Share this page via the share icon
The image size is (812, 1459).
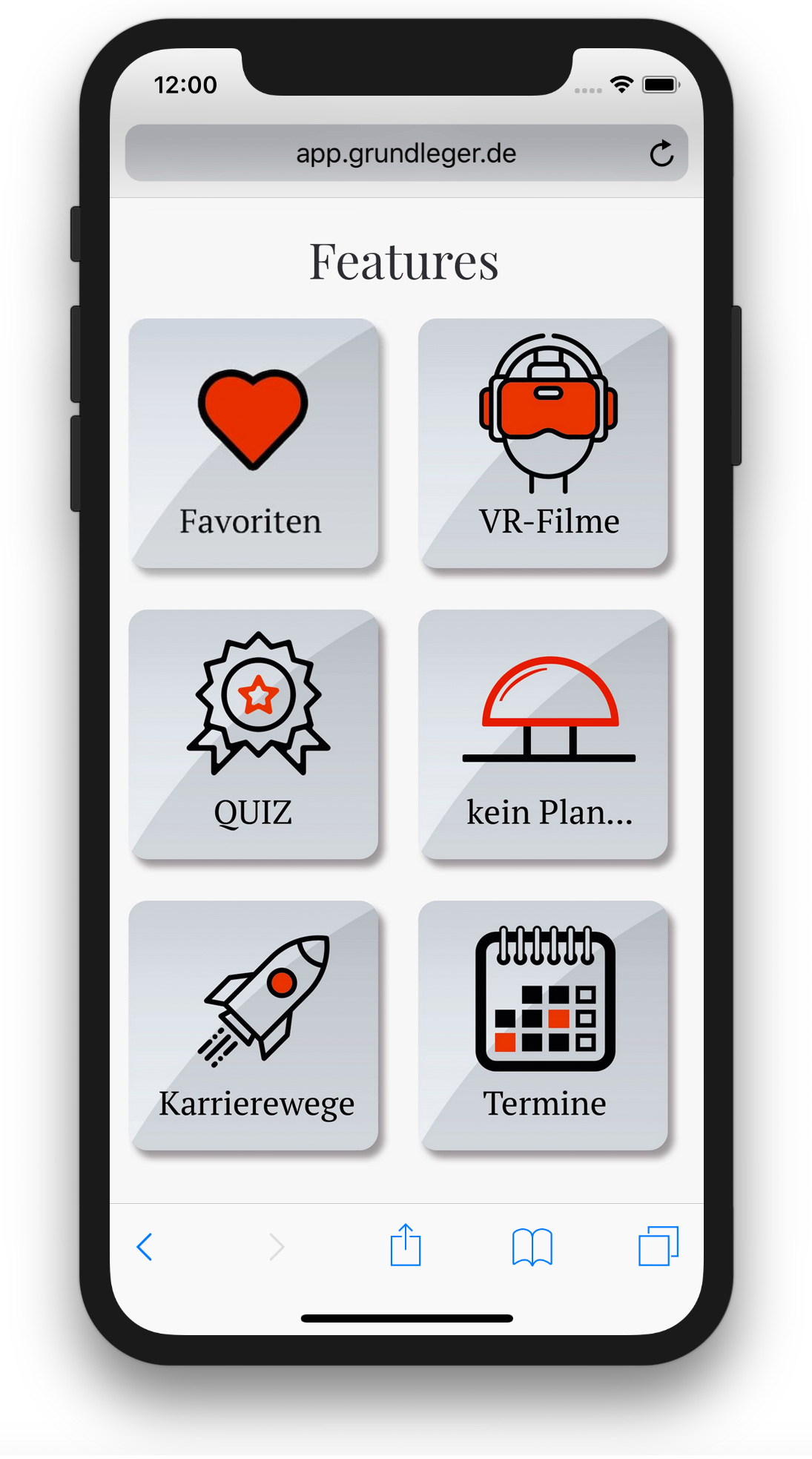[406, 1245]
